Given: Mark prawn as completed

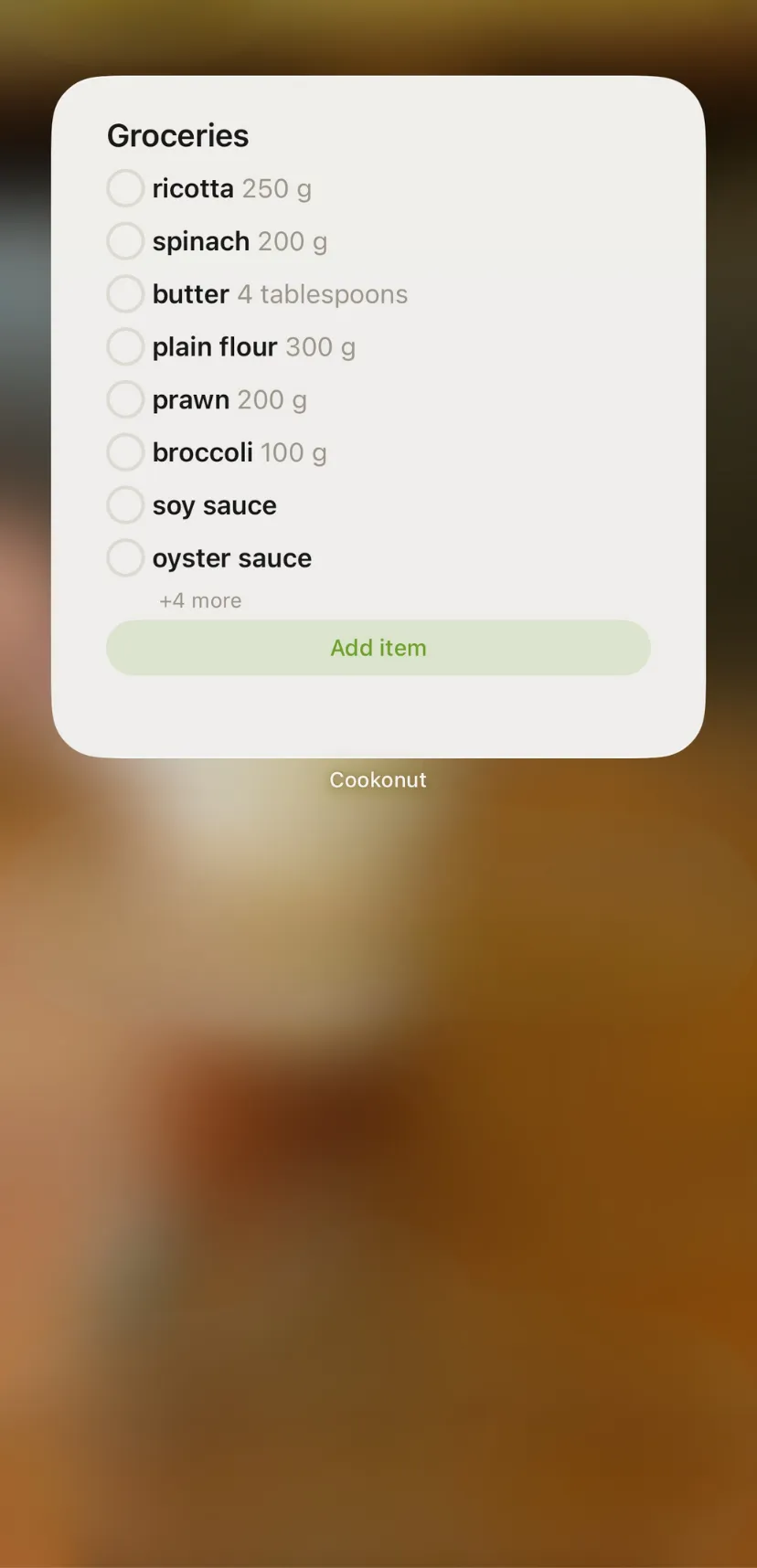Looking at the screenshot, I should point(125,399).
